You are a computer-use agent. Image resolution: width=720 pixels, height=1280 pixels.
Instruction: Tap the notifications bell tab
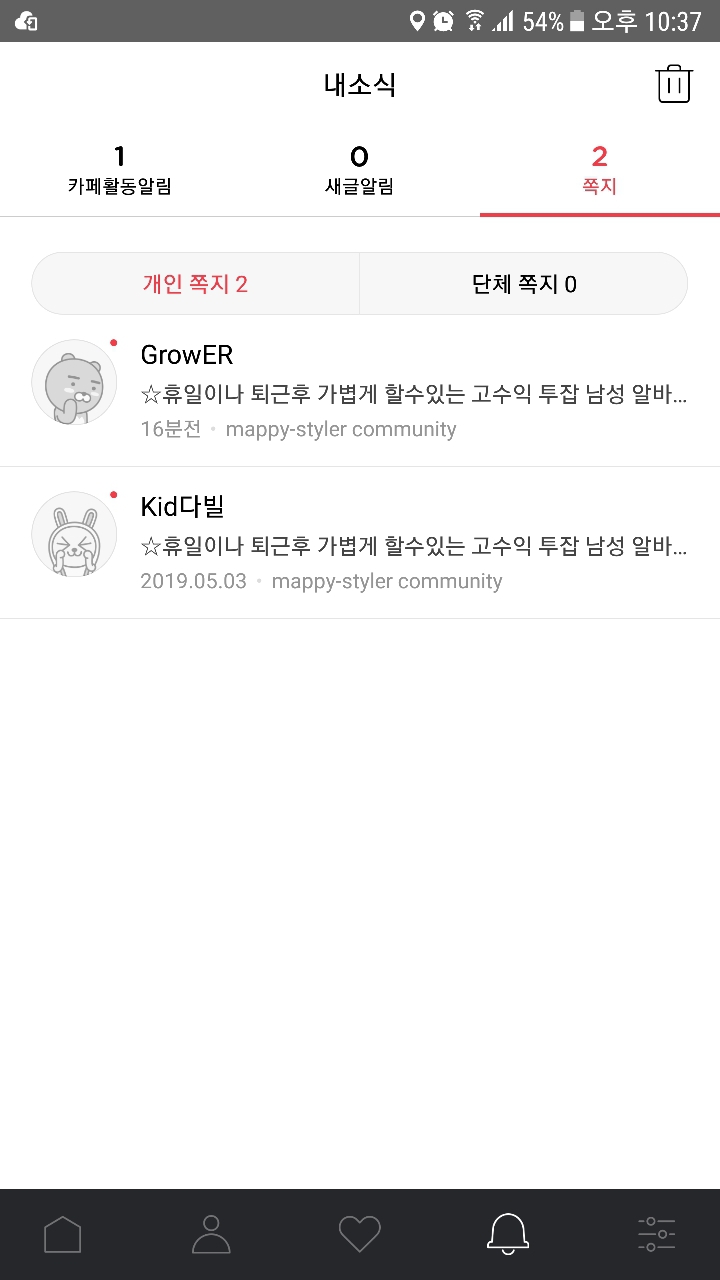(508, 1234)
